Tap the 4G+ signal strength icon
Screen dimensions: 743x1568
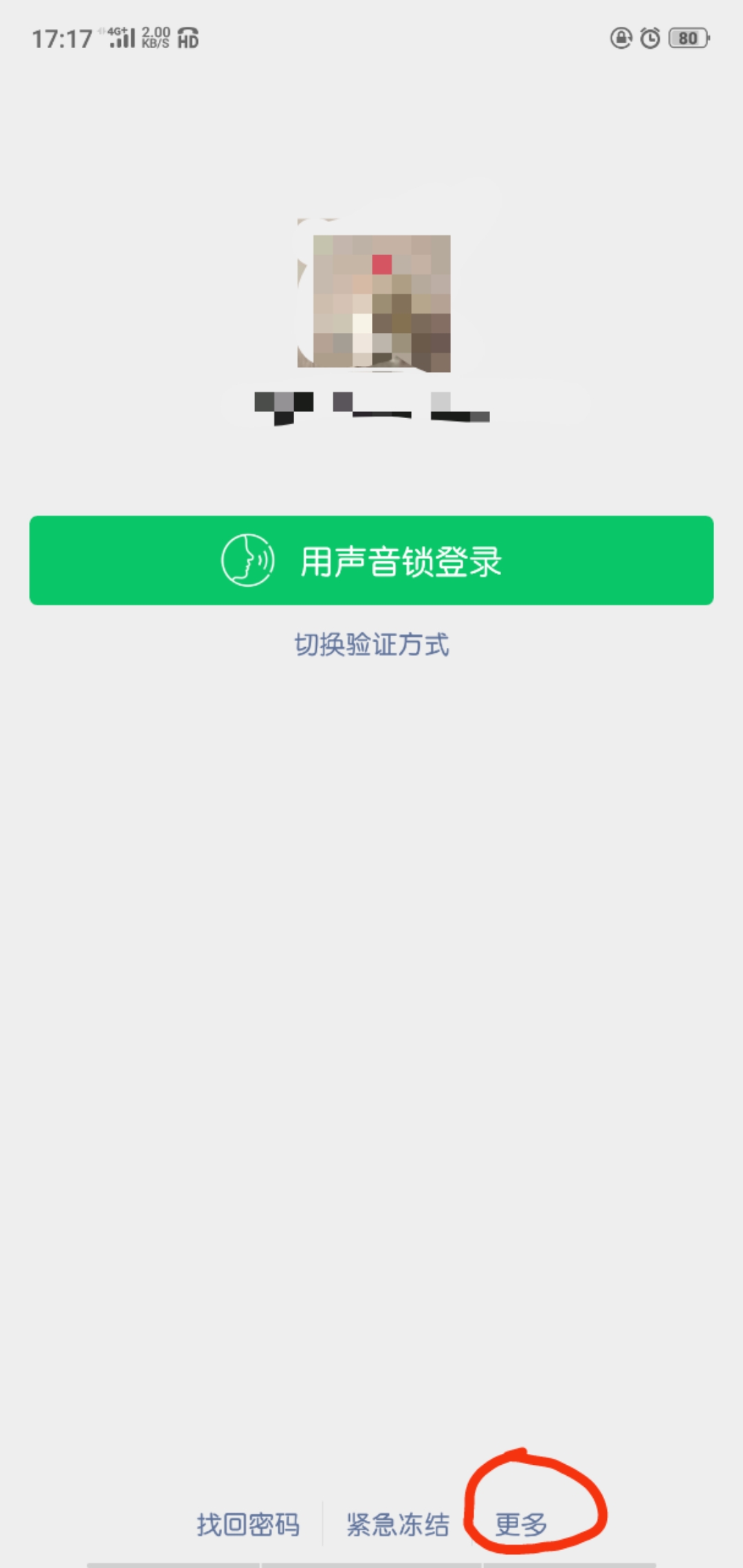click(x=120, y=38)
